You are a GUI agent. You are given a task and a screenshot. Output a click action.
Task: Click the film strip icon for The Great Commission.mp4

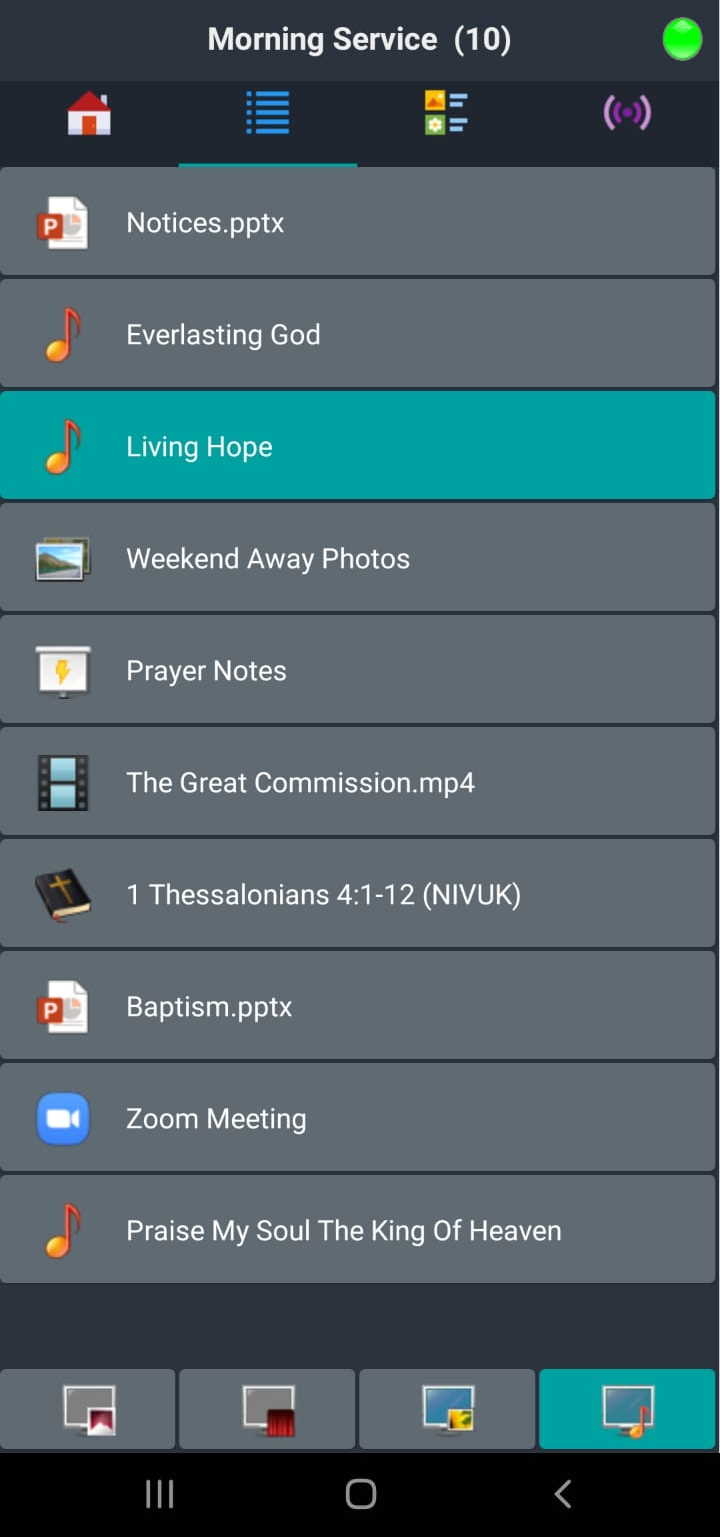63,781
